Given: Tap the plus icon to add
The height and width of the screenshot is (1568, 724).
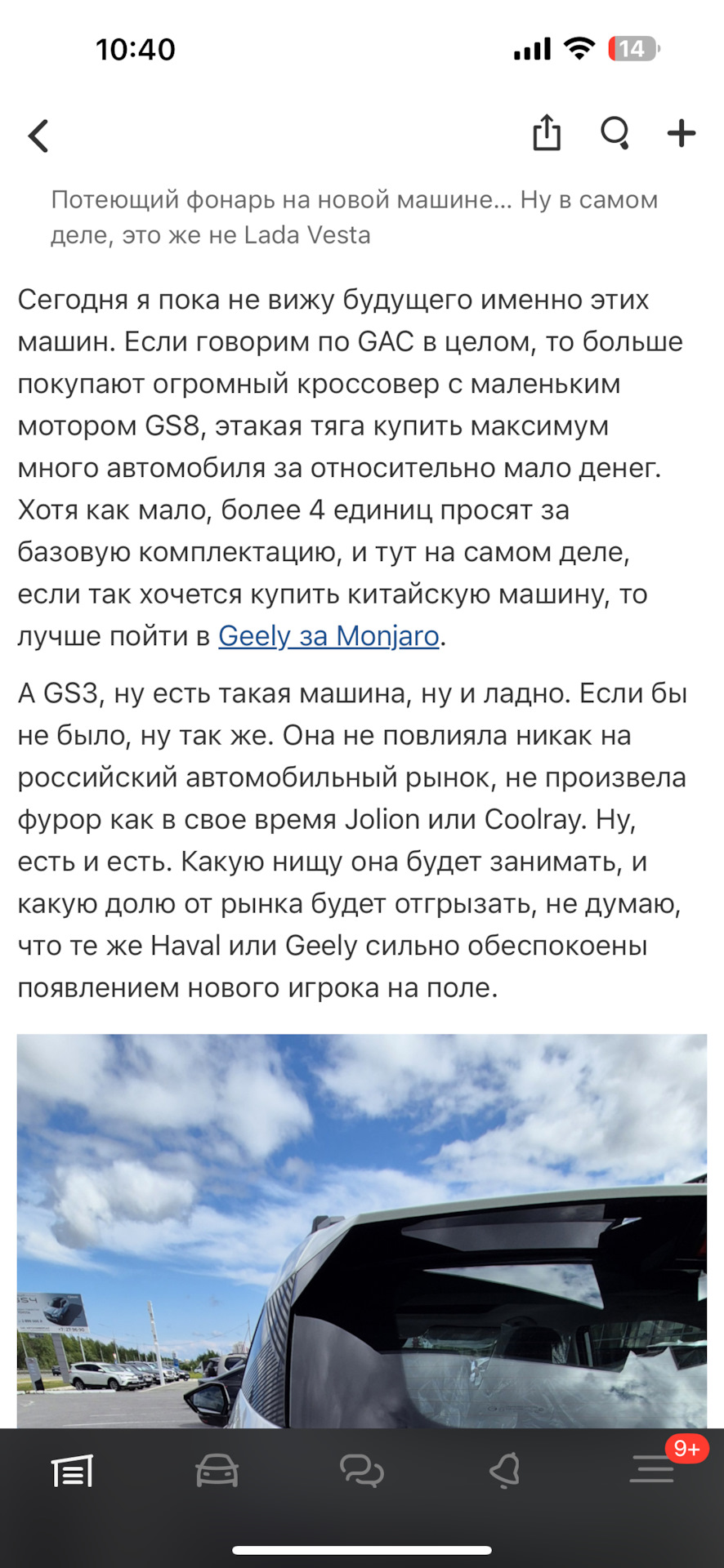Looking at the screenshot, I should (682, 133).
